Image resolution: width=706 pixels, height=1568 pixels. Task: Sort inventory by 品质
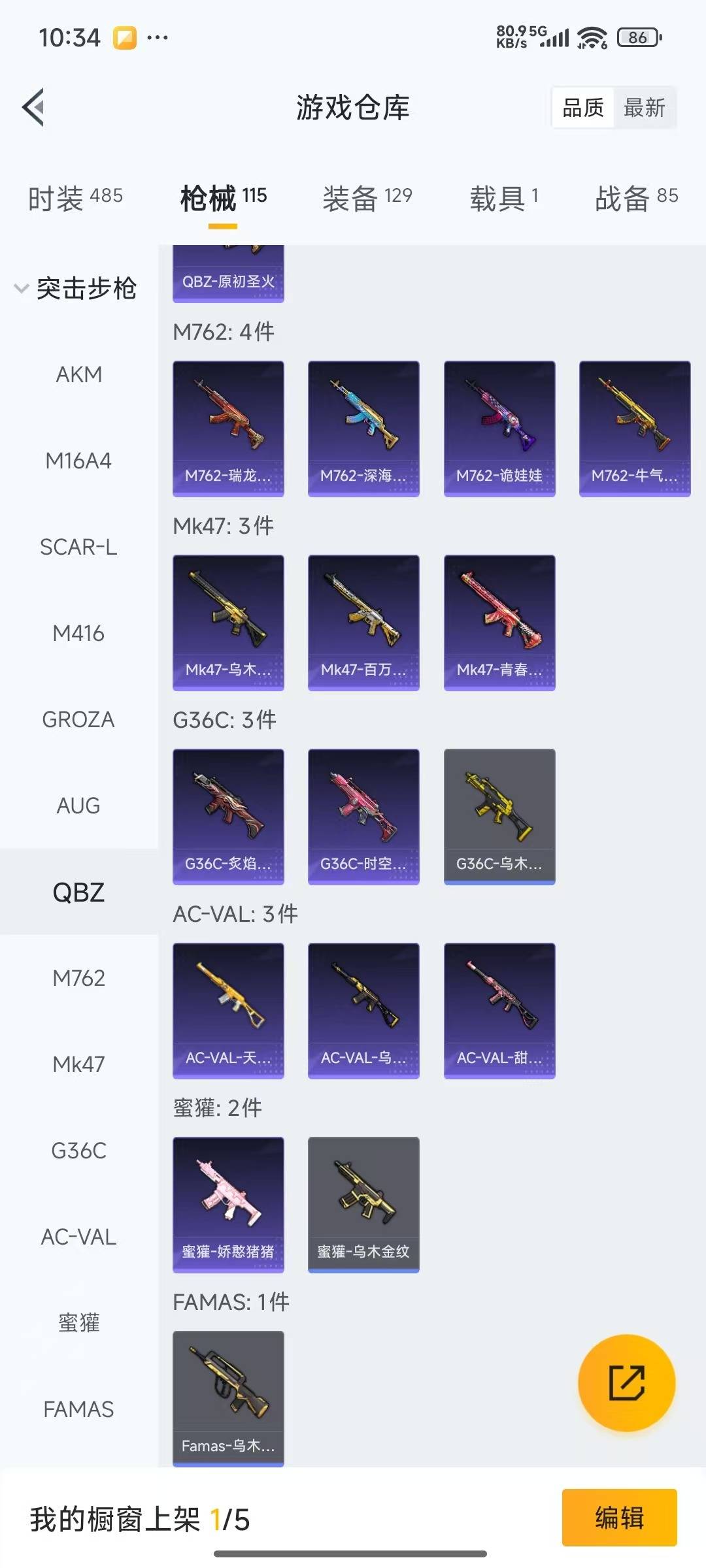[x=583, y=107]
